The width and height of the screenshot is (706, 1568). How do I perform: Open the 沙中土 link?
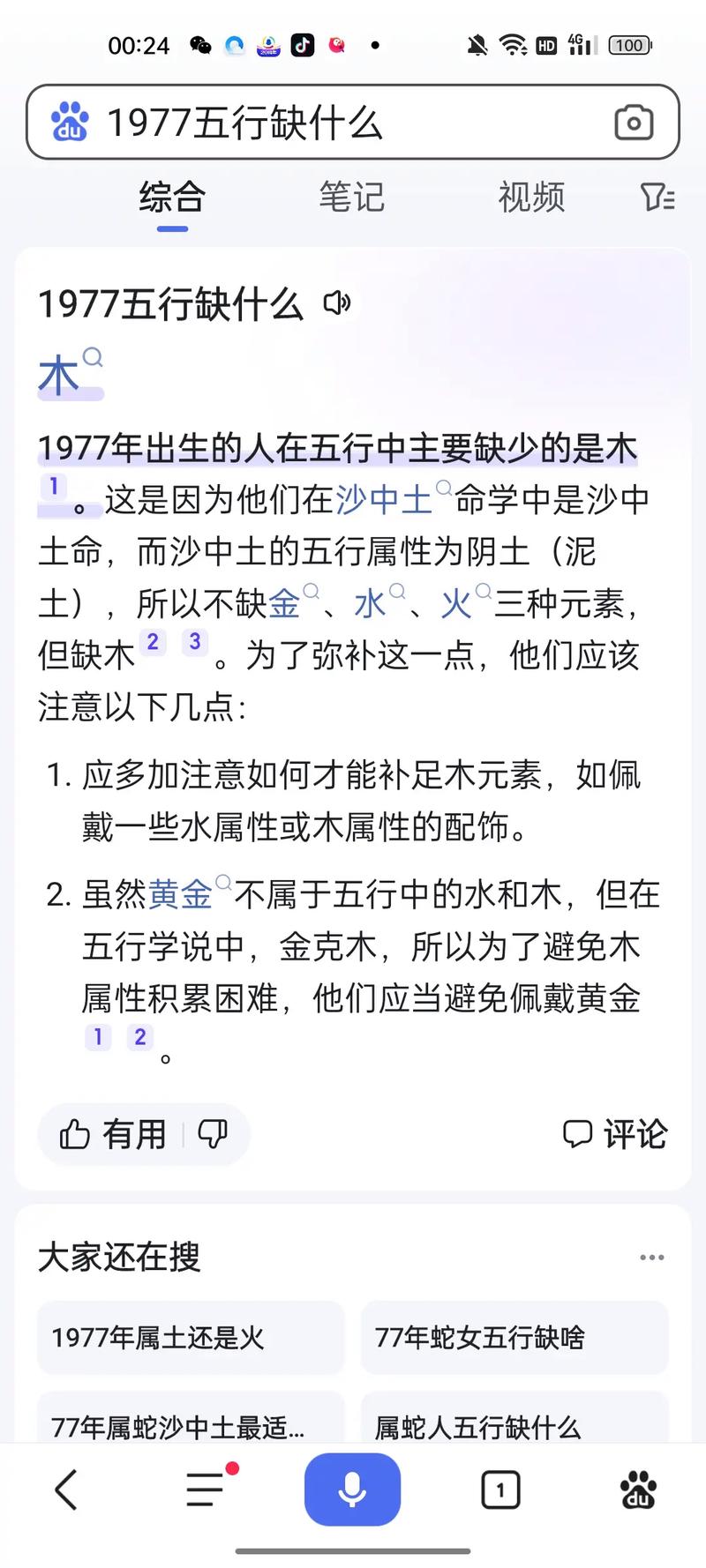tap(384, 500)
